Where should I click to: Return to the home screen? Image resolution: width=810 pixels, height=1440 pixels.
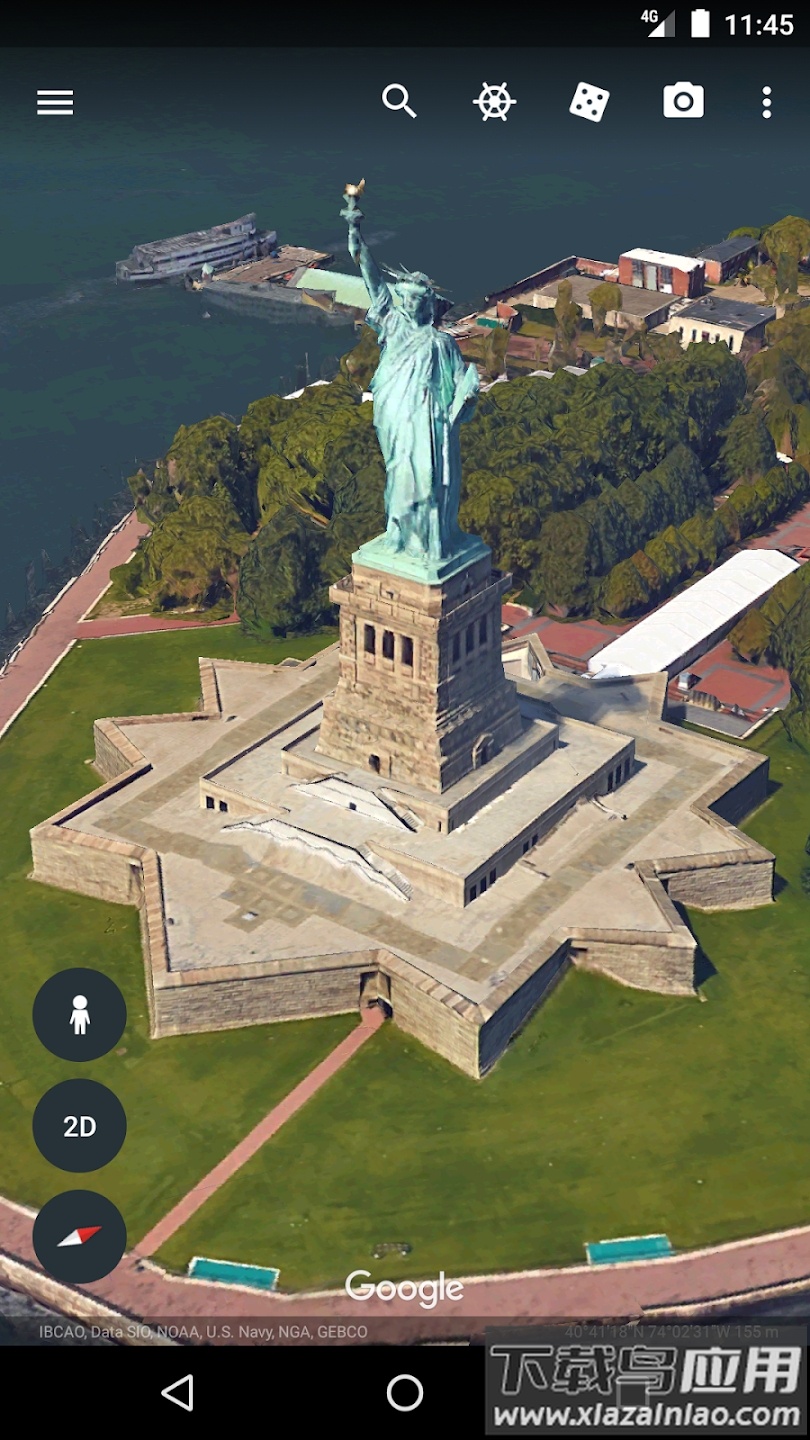pos(405,1392)
